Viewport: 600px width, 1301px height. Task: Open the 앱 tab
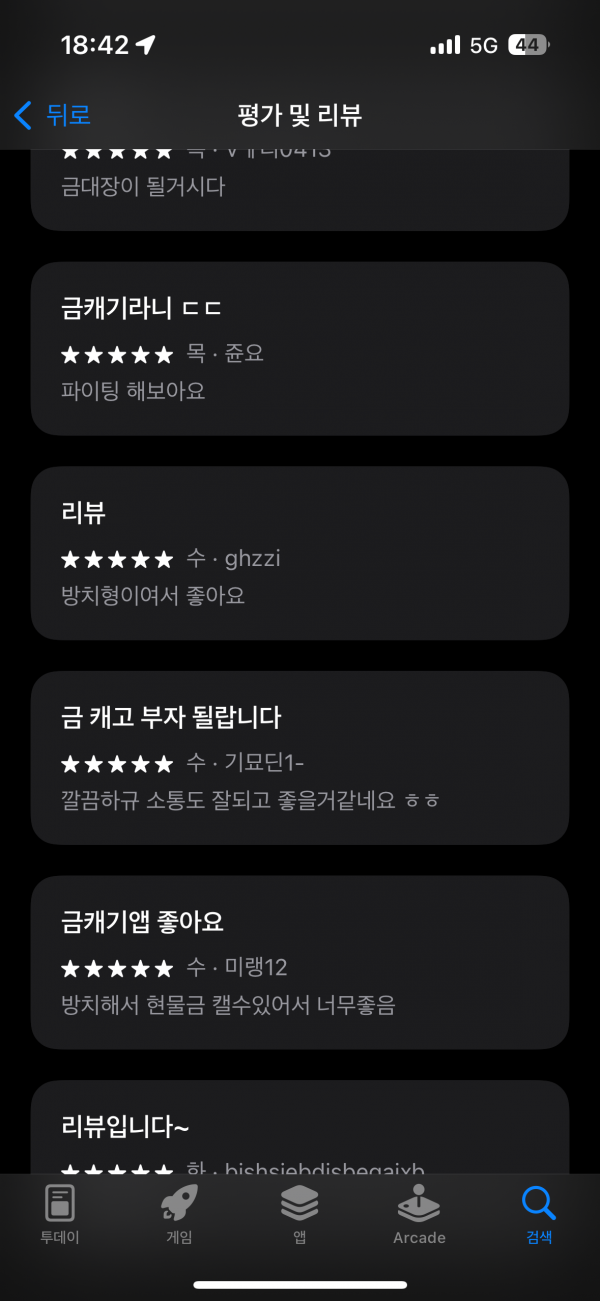click(299, 1215)
